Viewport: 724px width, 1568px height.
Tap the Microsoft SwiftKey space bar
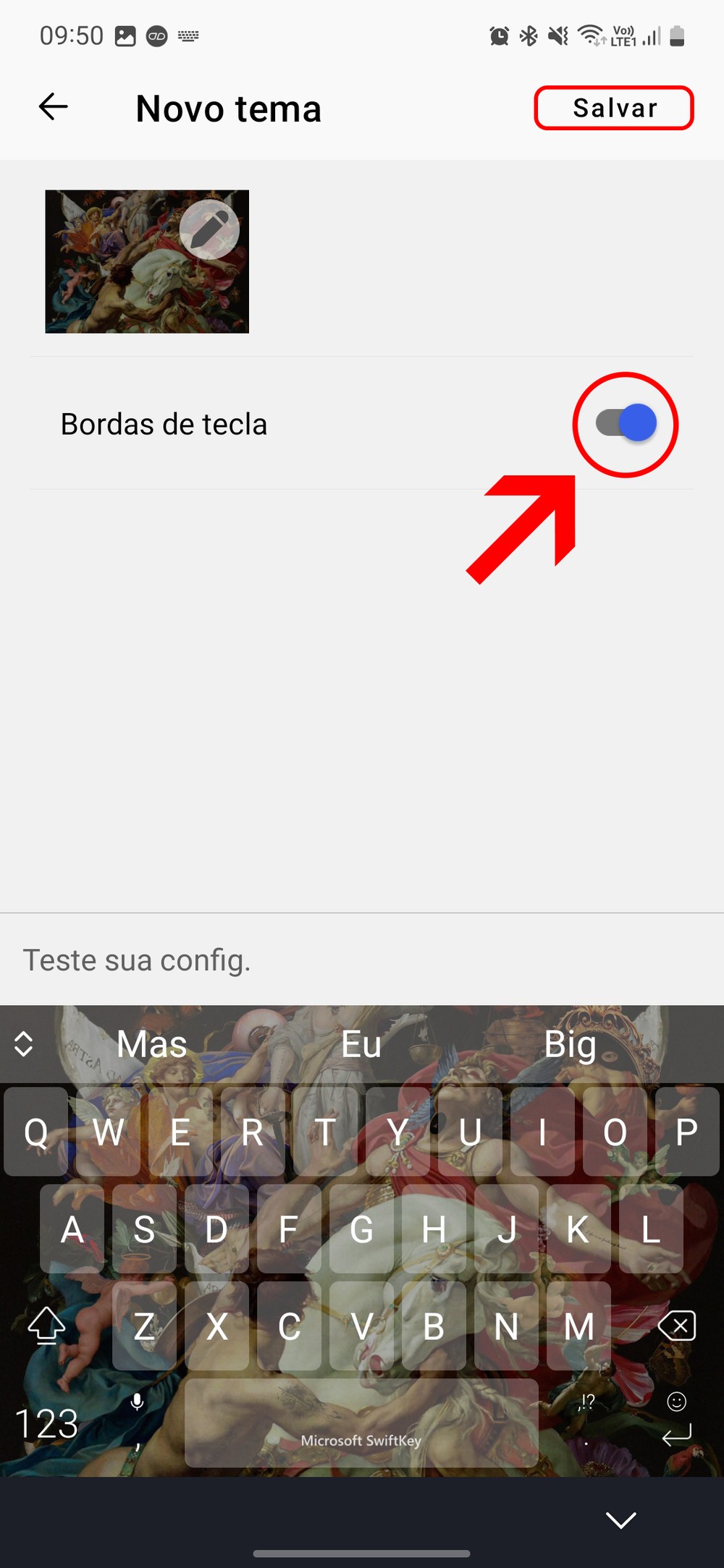(x=361, y=1423)
